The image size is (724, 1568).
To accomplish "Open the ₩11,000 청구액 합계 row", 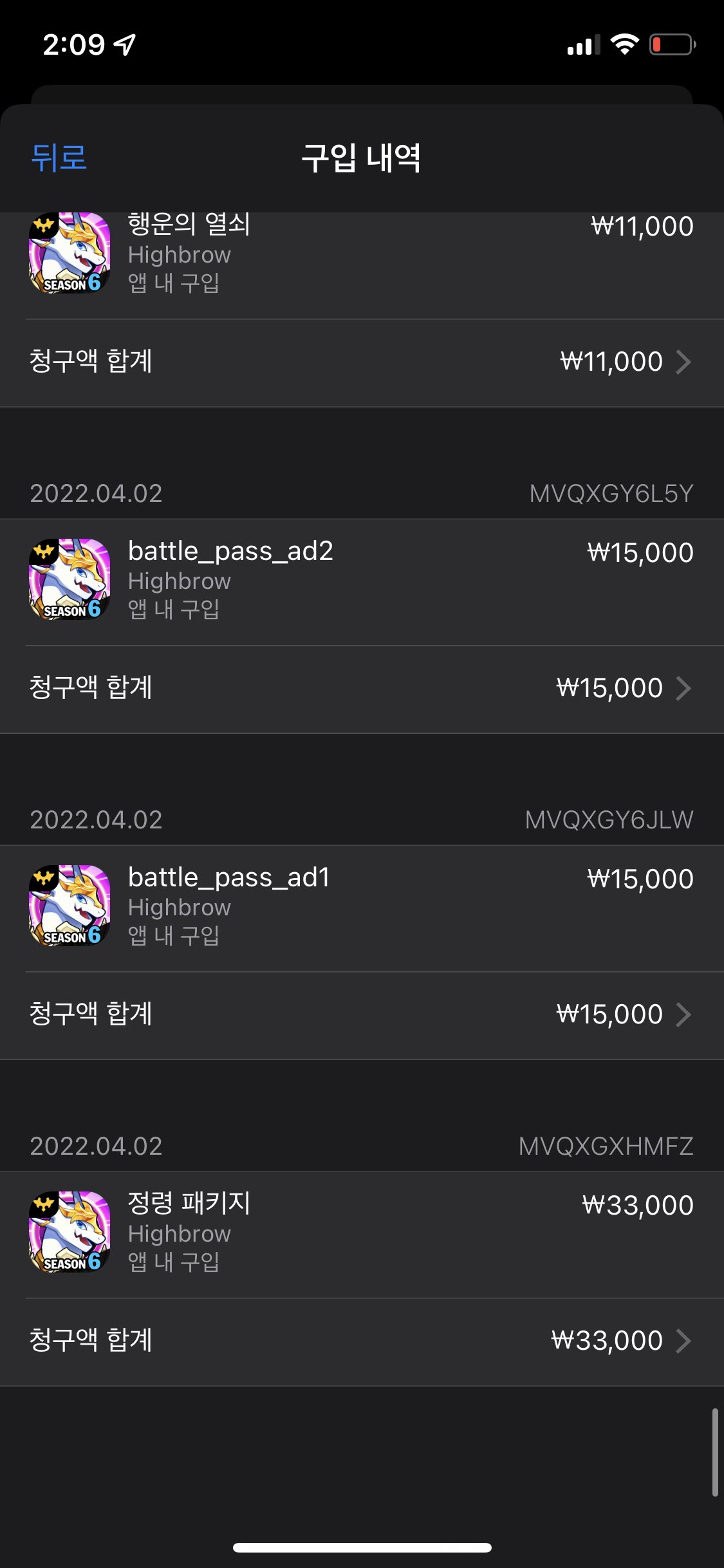I will tap(360, 362).
